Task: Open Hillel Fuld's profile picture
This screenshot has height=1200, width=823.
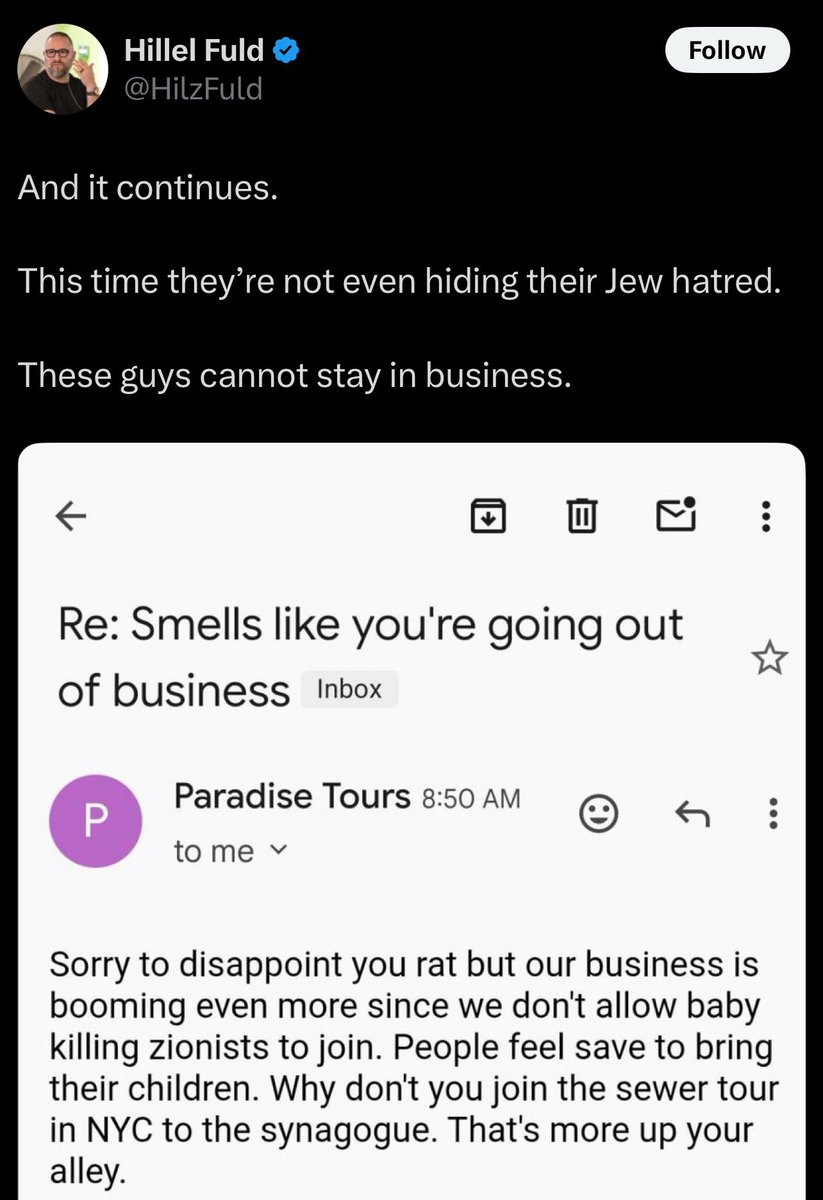Action: pyautogui.click(x=63, y=68)
